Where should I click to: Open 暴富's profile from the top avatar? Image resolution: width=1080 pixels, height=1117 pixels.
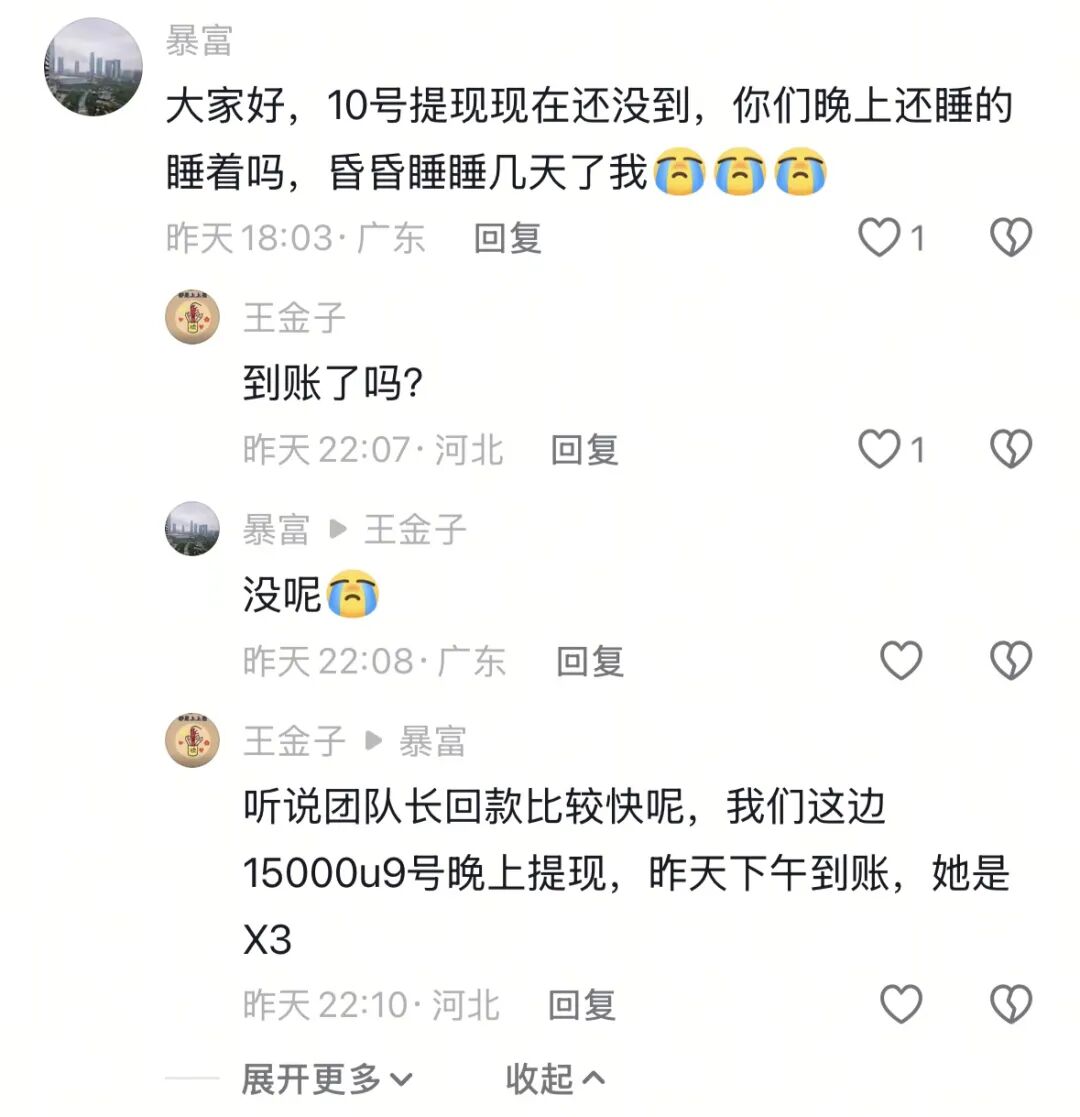pos(93,67)
